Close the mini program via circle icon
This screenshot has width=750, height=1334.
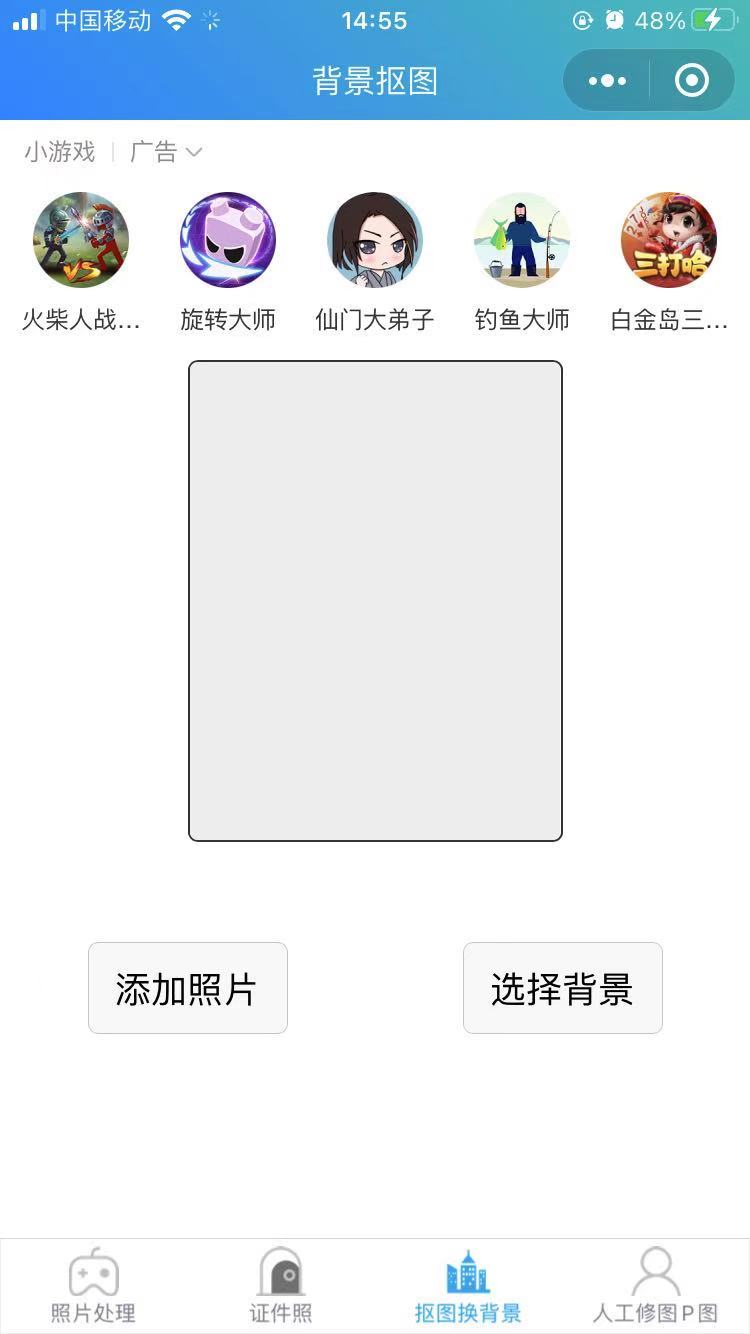pos(691,81)
